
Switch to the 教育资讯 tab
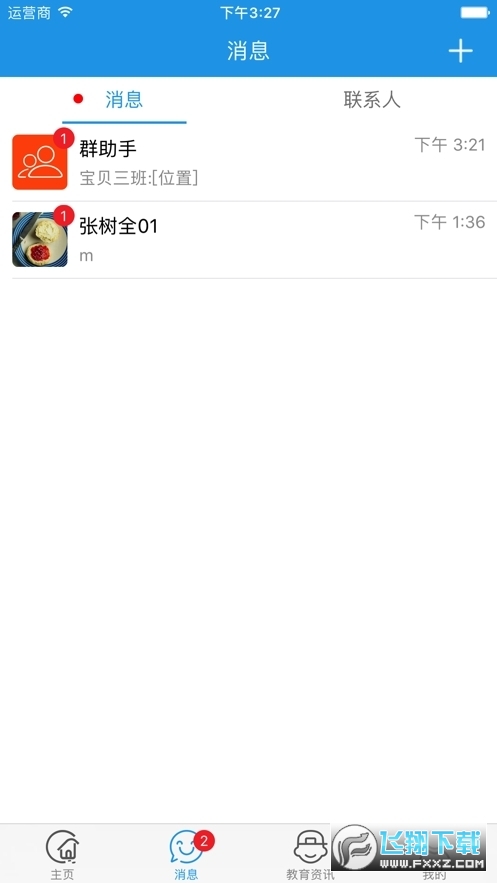(310, 855)
